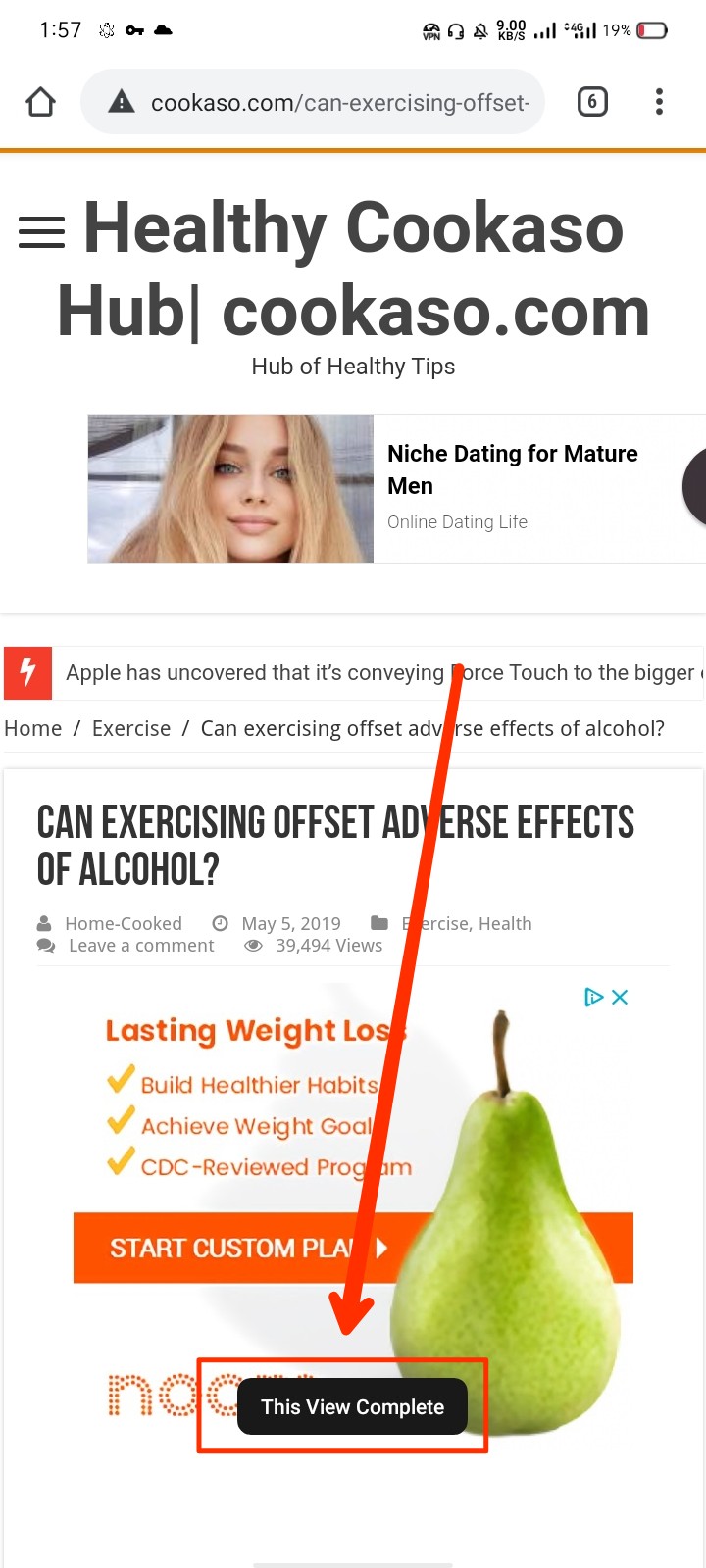Viewport: 706px width, 1568px height.
Task: Open the Niche Dating for Mature Men ad
Action: pos(396,488)
